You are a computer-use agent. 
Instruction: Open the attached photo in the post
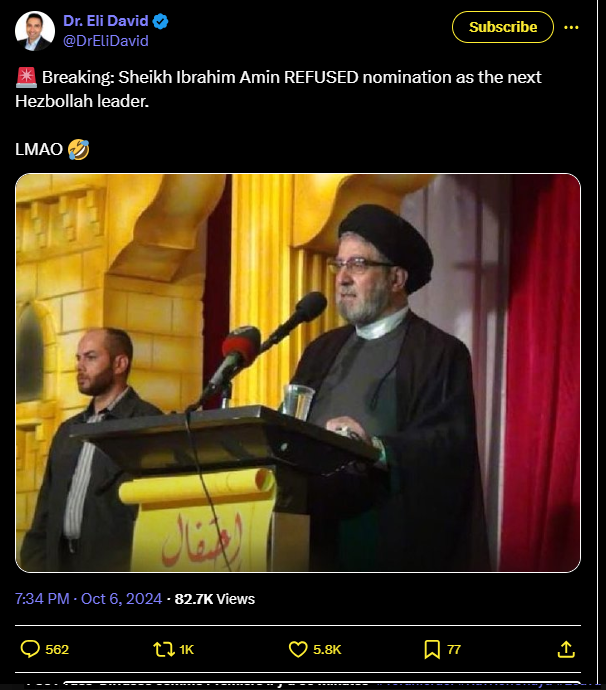(x=297, y=373)
